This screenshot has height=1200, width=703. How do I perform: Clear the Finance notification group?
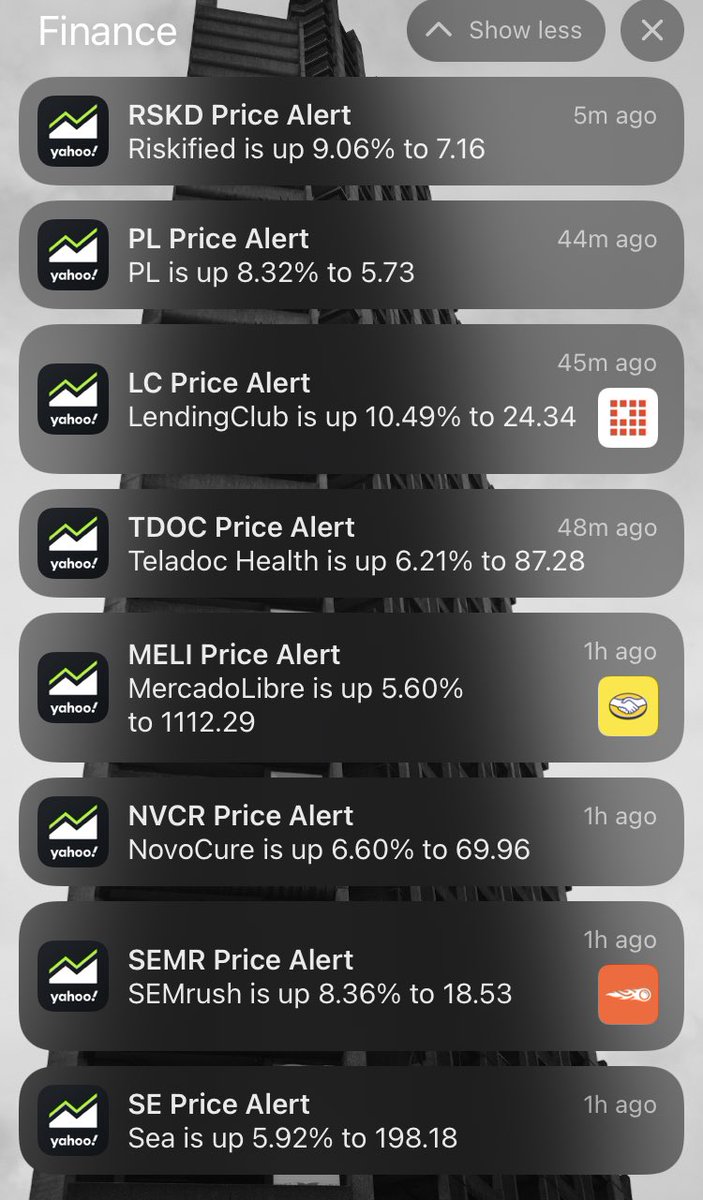(x=652, y=31)
